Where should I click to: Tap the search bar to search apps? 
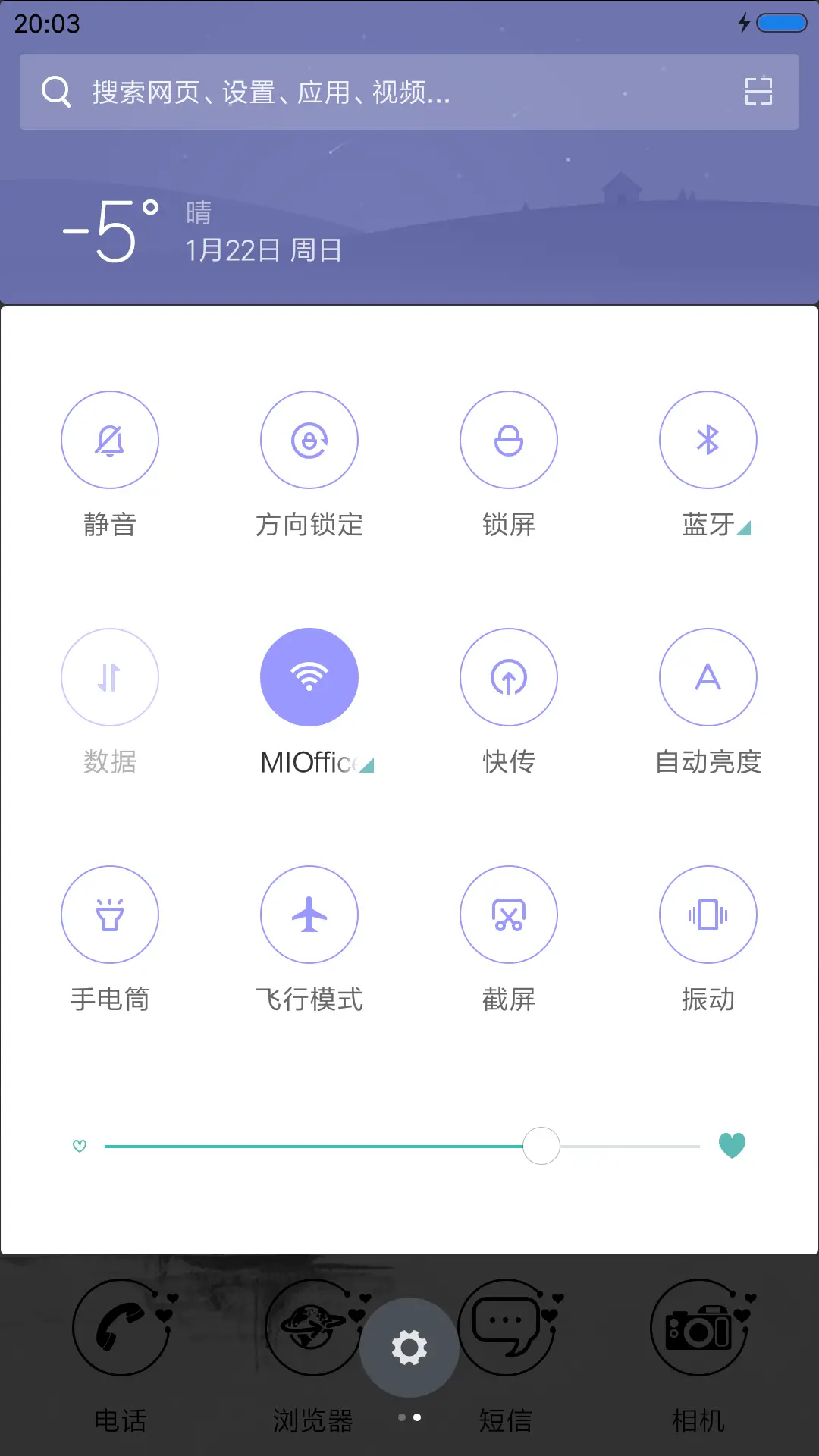click(x=341, y=92)
